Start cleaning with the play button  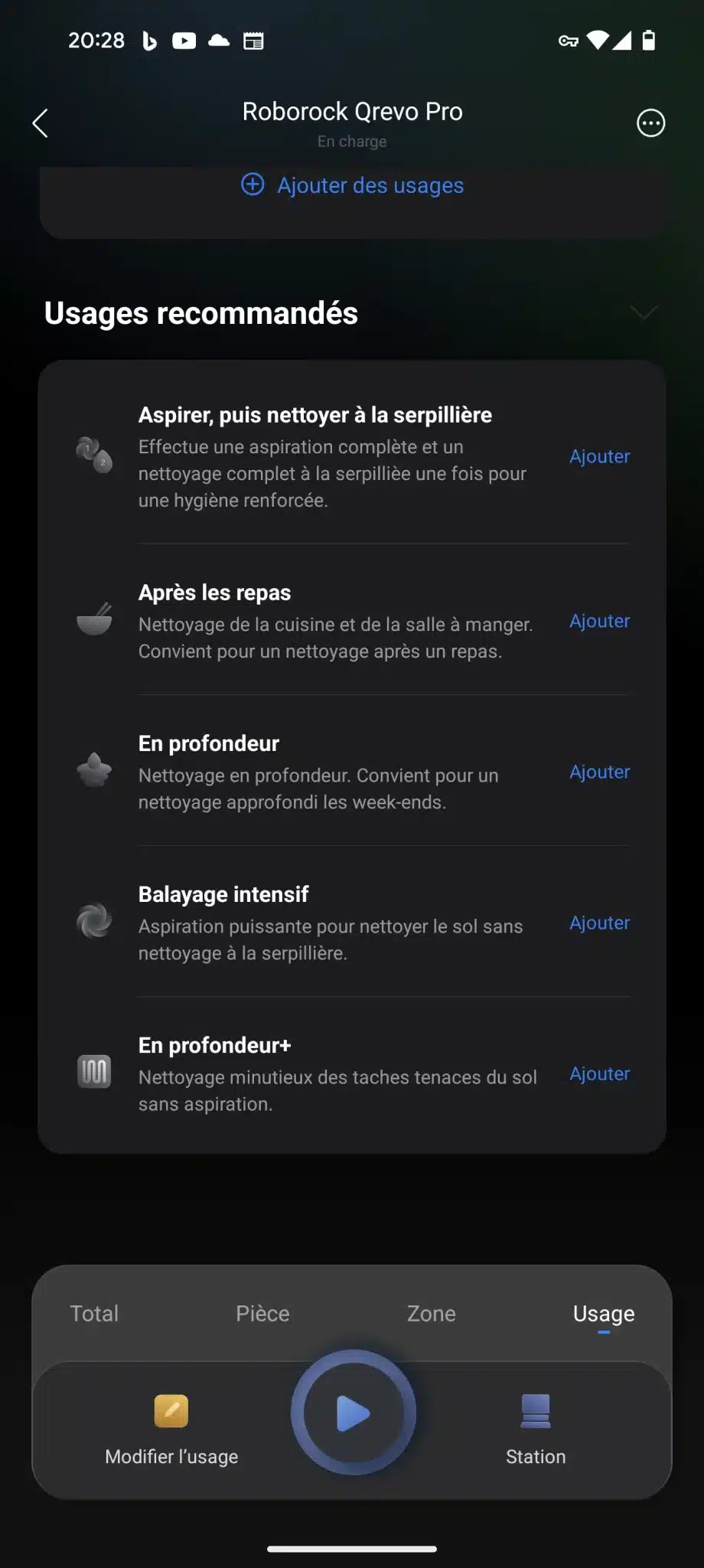[354, 1413]
